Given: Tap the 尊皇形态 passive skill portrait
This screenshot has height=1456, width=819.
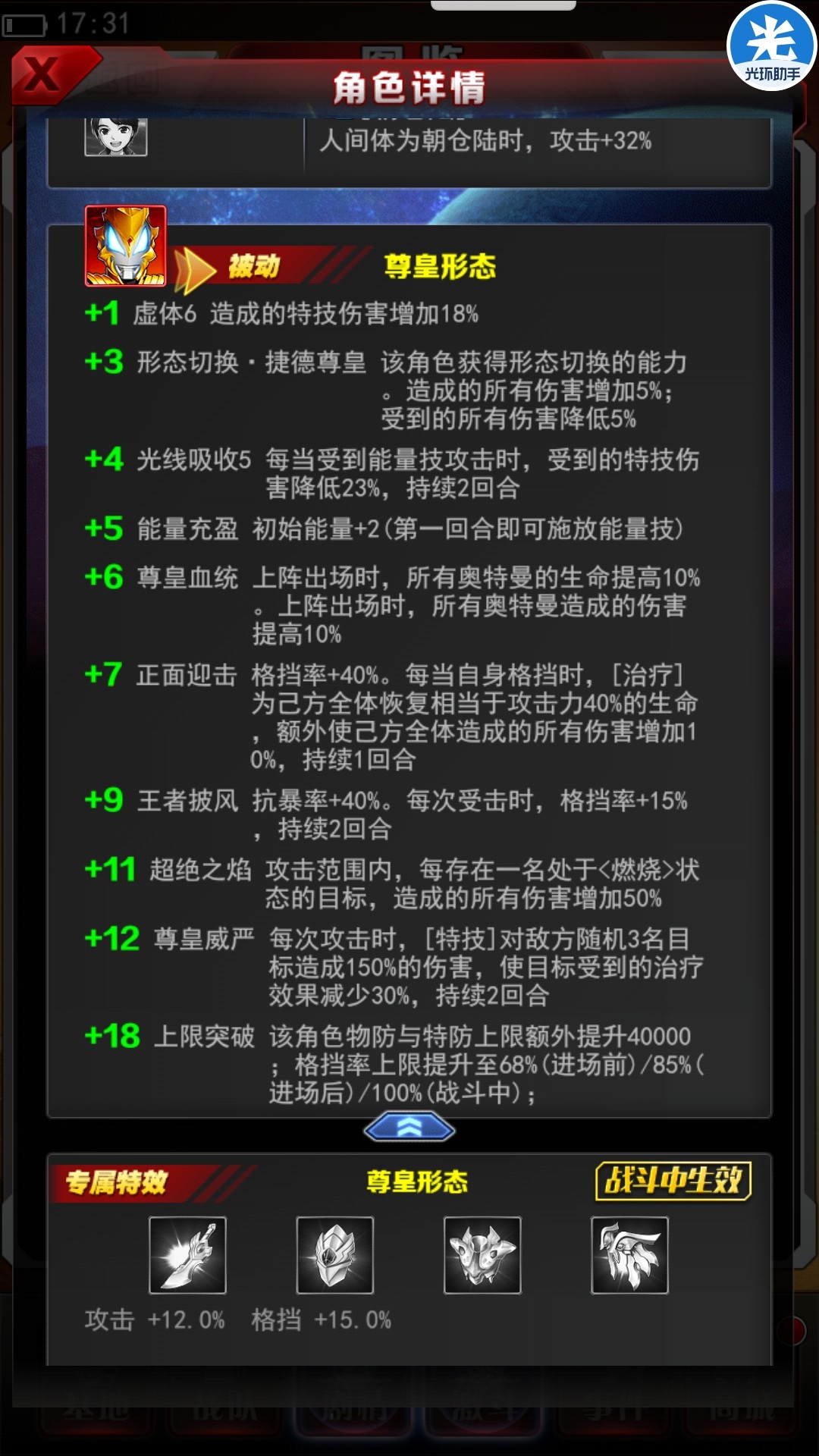Looking at the screenshot, I should [x=126, y=246].
